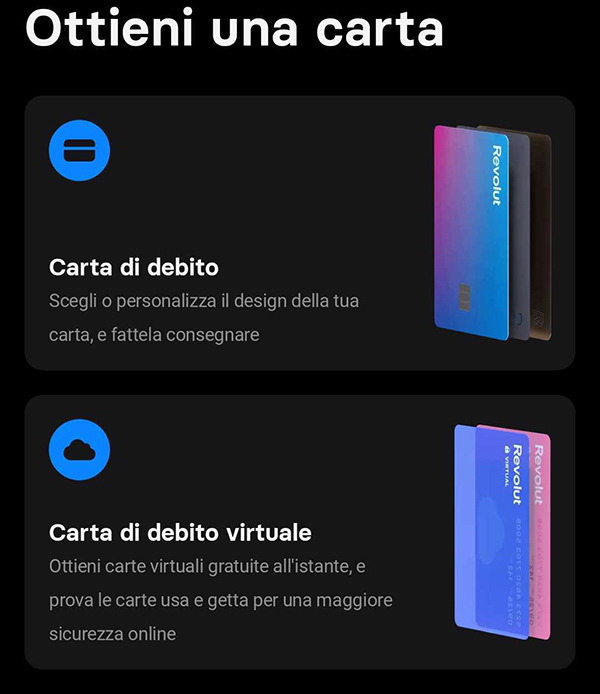600x694 pixels.
Task: Choose the Carta di debito virtuale card
Action: (299, 532)
